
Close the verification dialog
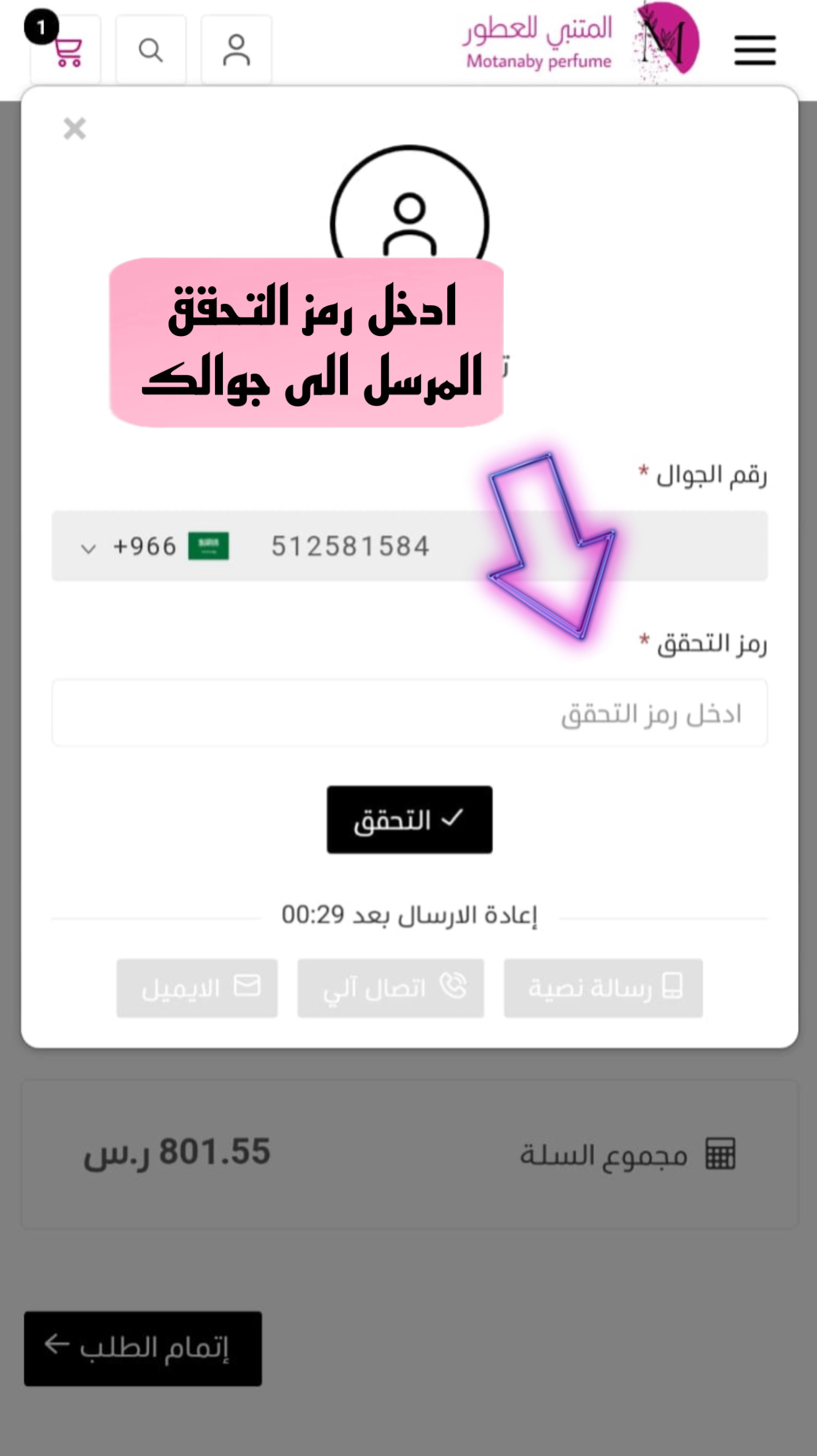coord(75,129)
